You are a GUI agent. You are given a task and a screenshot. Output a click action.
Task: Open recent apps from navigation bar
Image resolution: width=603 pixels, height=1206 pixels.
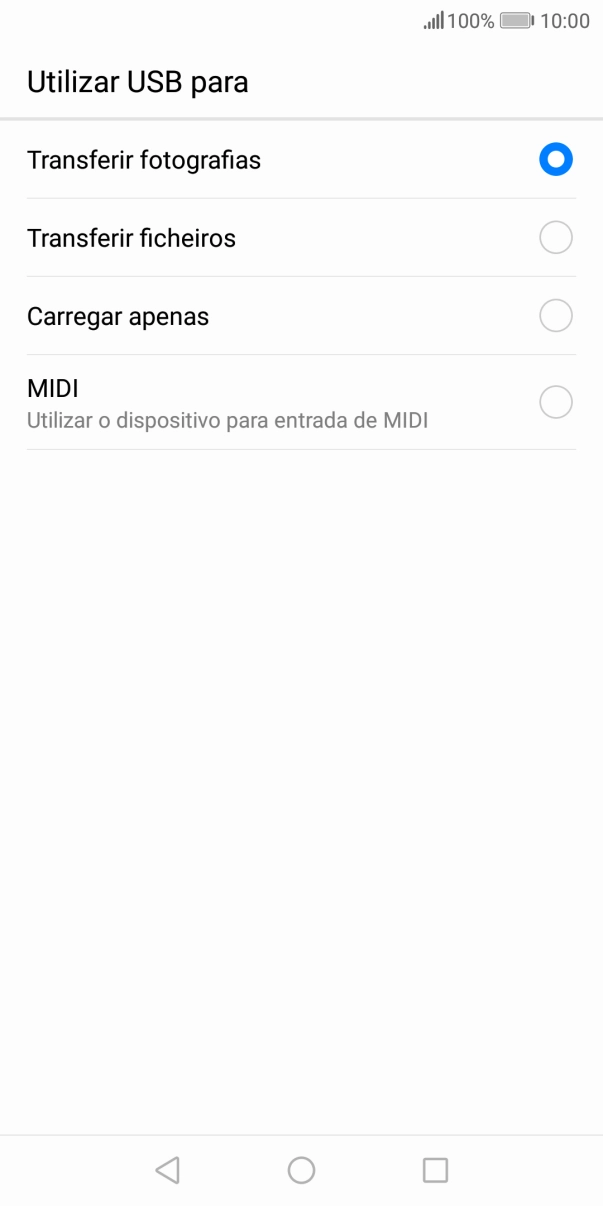(435, 1170)
